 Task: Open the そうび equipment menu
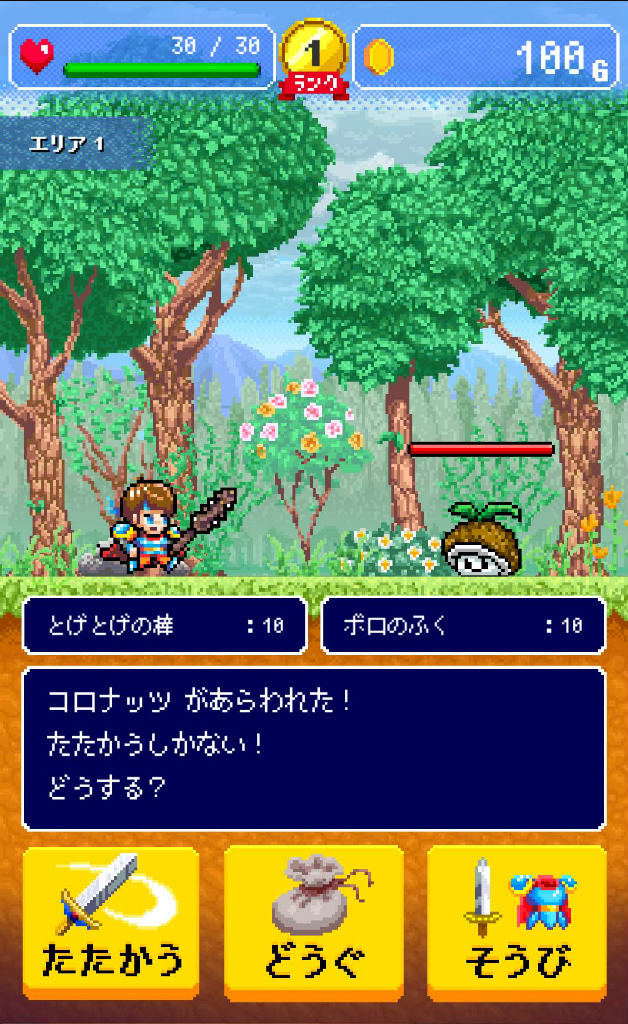point(517,922)
